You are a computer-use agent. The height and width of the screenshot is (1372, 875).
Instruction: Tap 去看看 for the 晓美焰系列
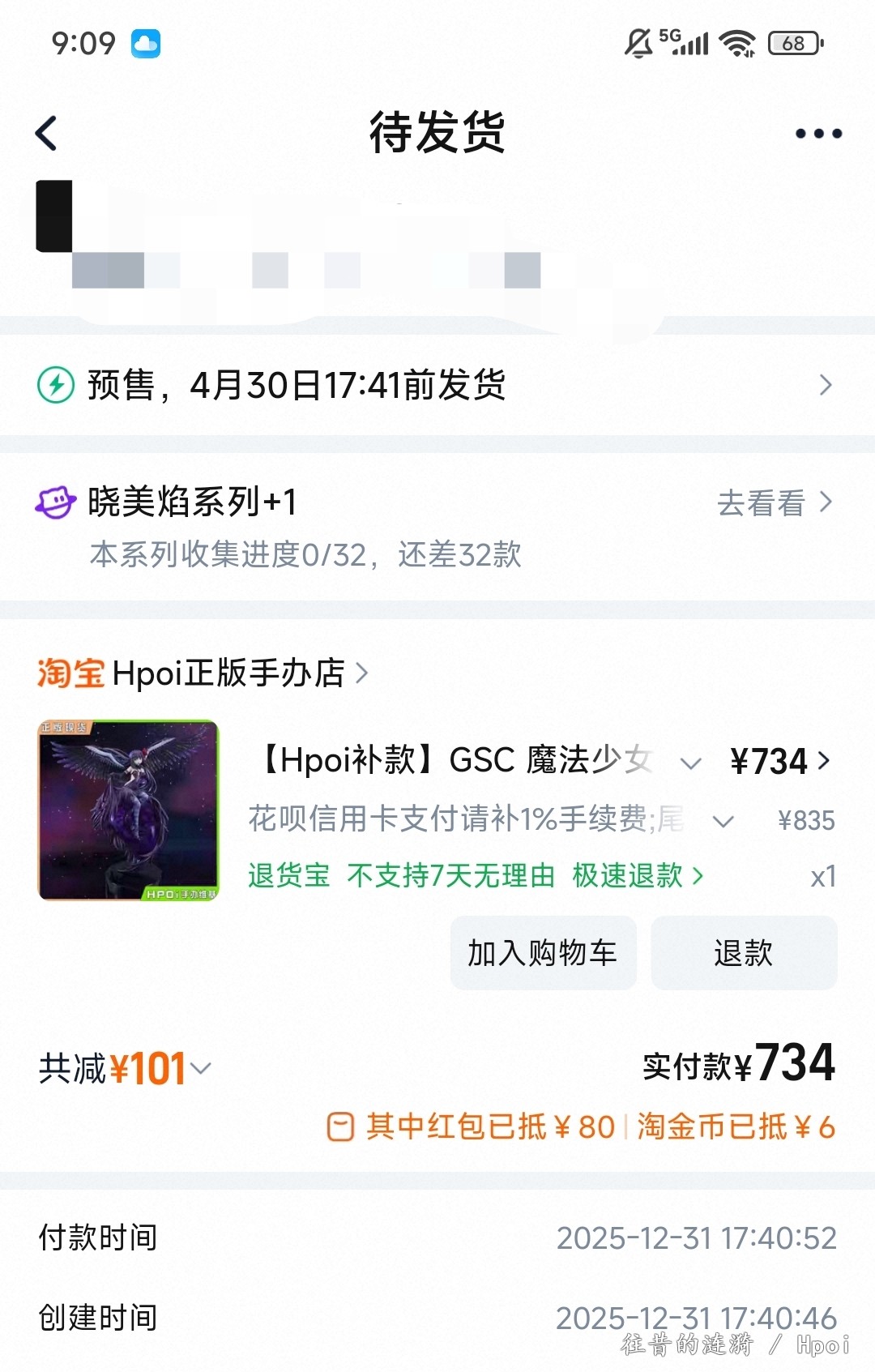774,503
